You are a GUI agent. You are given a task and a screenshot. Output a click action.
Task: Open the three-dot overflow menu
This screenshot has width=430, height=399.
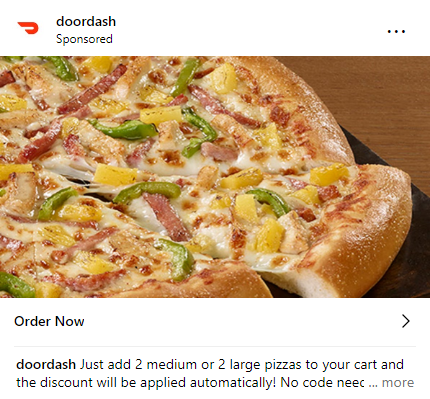(x=396, y=31)
